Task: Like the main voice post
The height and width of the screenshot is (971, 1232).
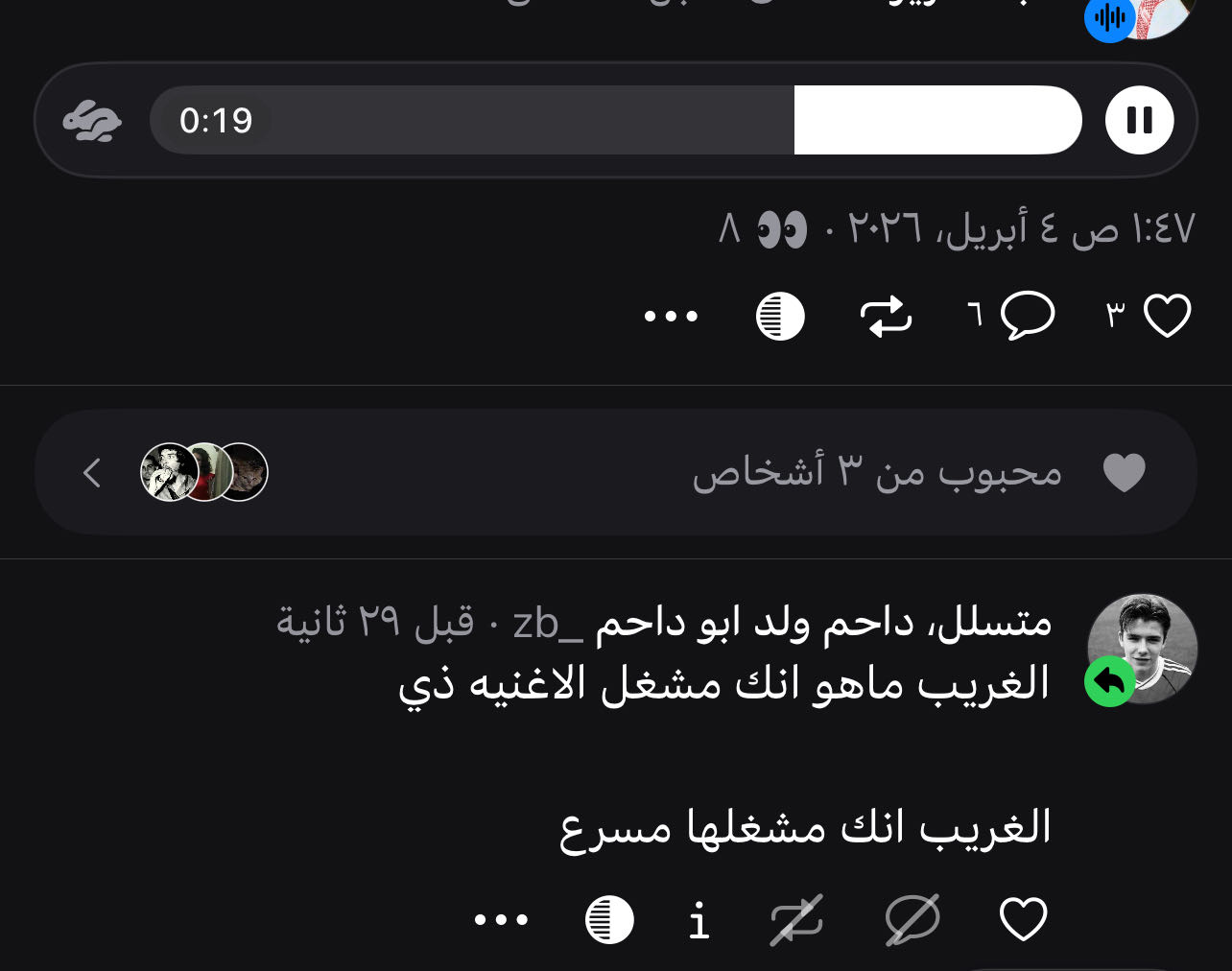Action: tap(1167, 316)
